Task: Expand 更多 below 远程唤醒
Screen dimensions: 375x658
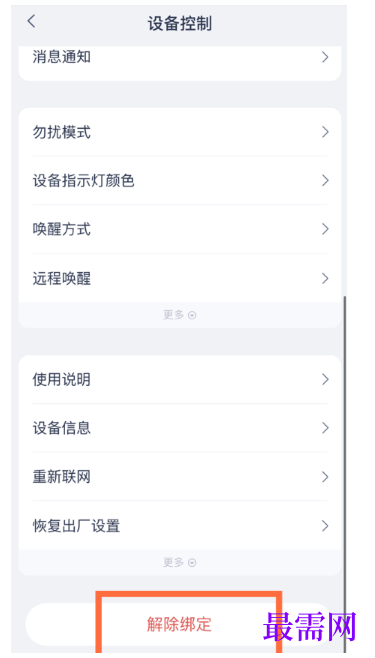Action: point(180,315)
